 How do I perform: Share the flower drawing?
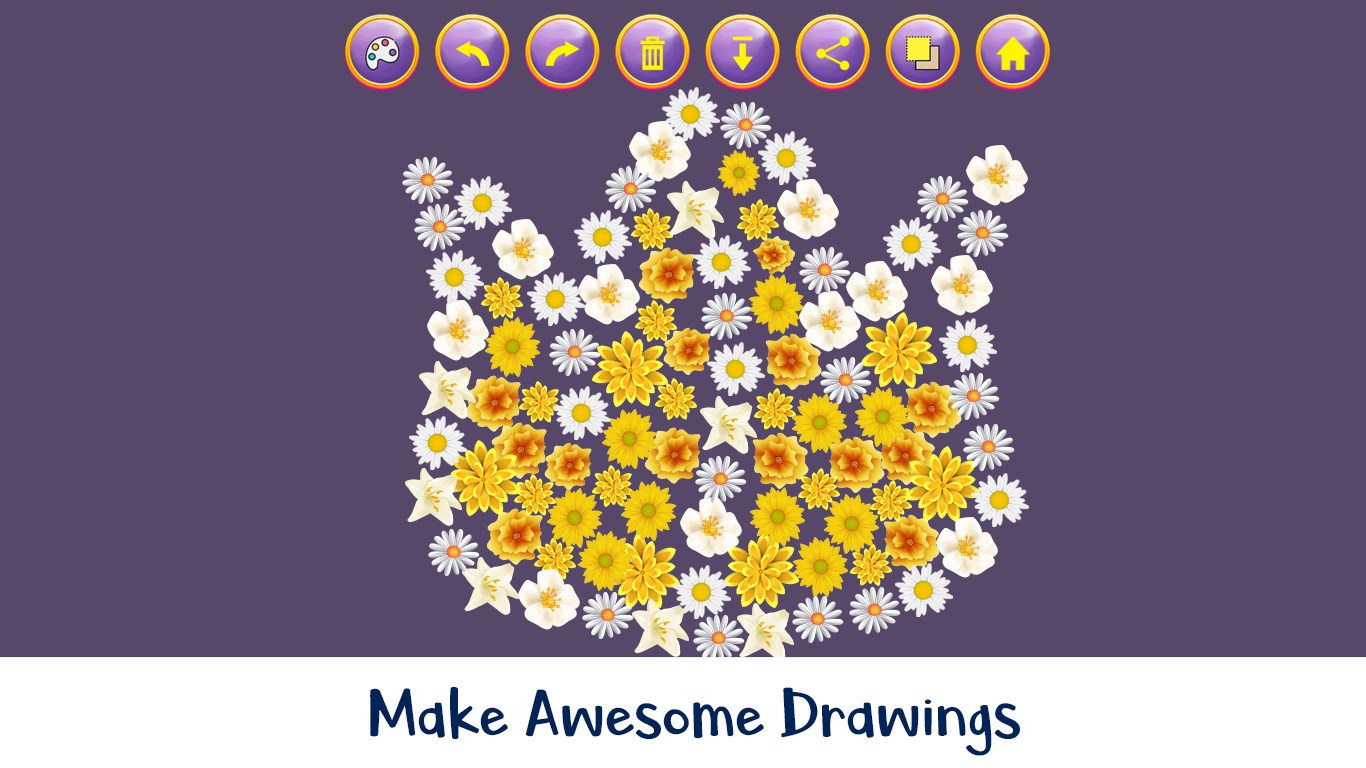(x=832, y=52)
